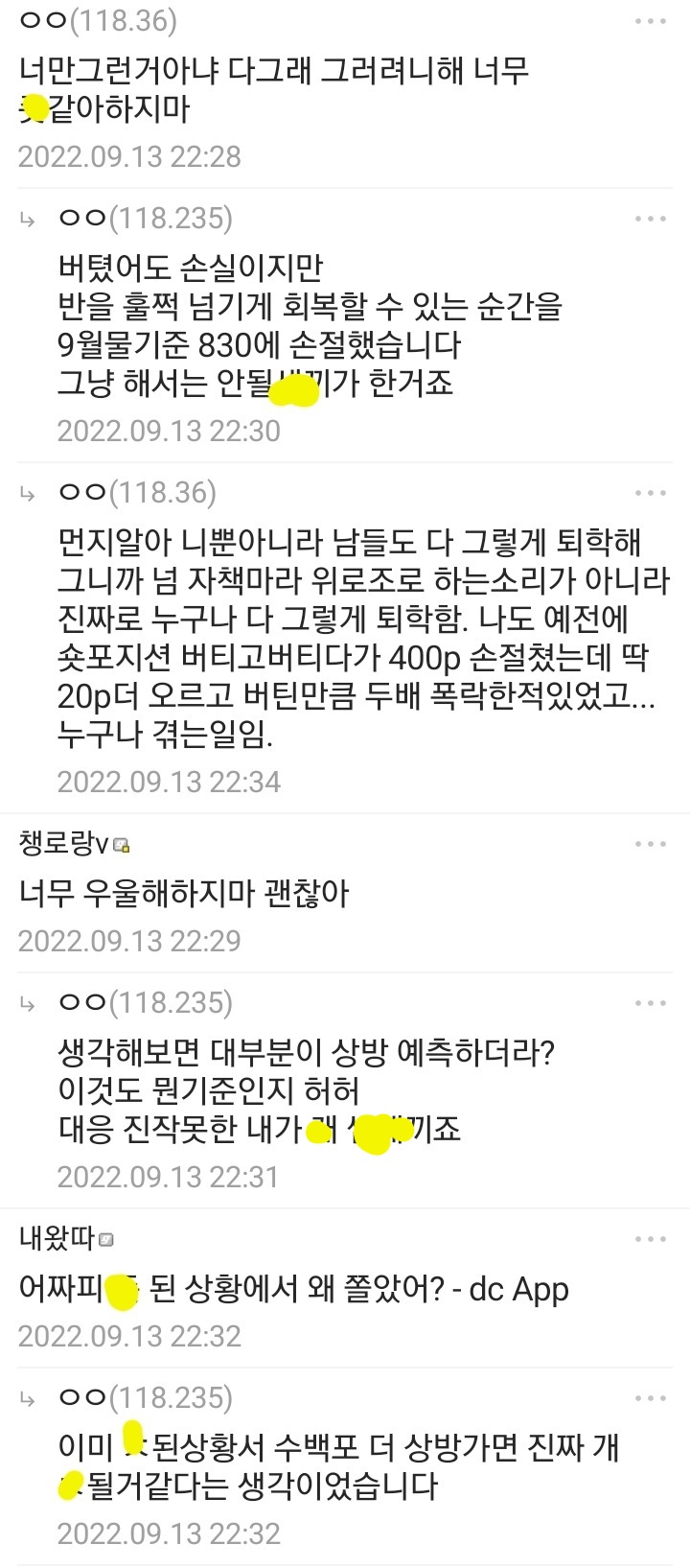Open more options on the 22:34 reply
The height and width of the screenshot is (1568, 690).
[x=651, y=493]
